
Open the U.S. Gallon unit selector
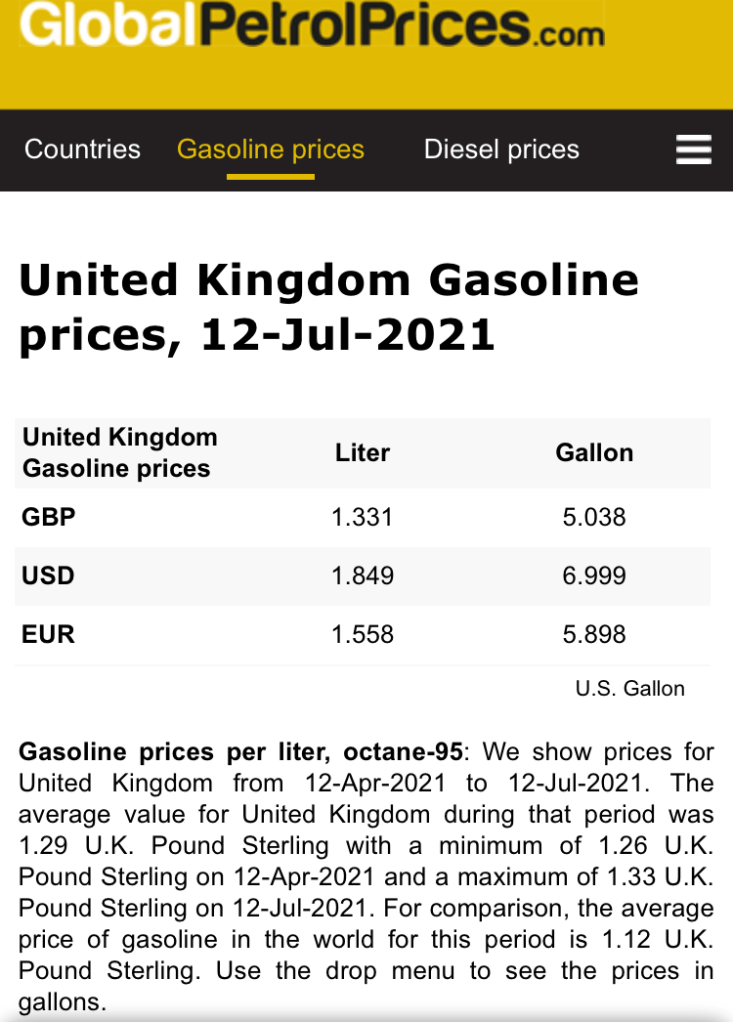(629, 689)
